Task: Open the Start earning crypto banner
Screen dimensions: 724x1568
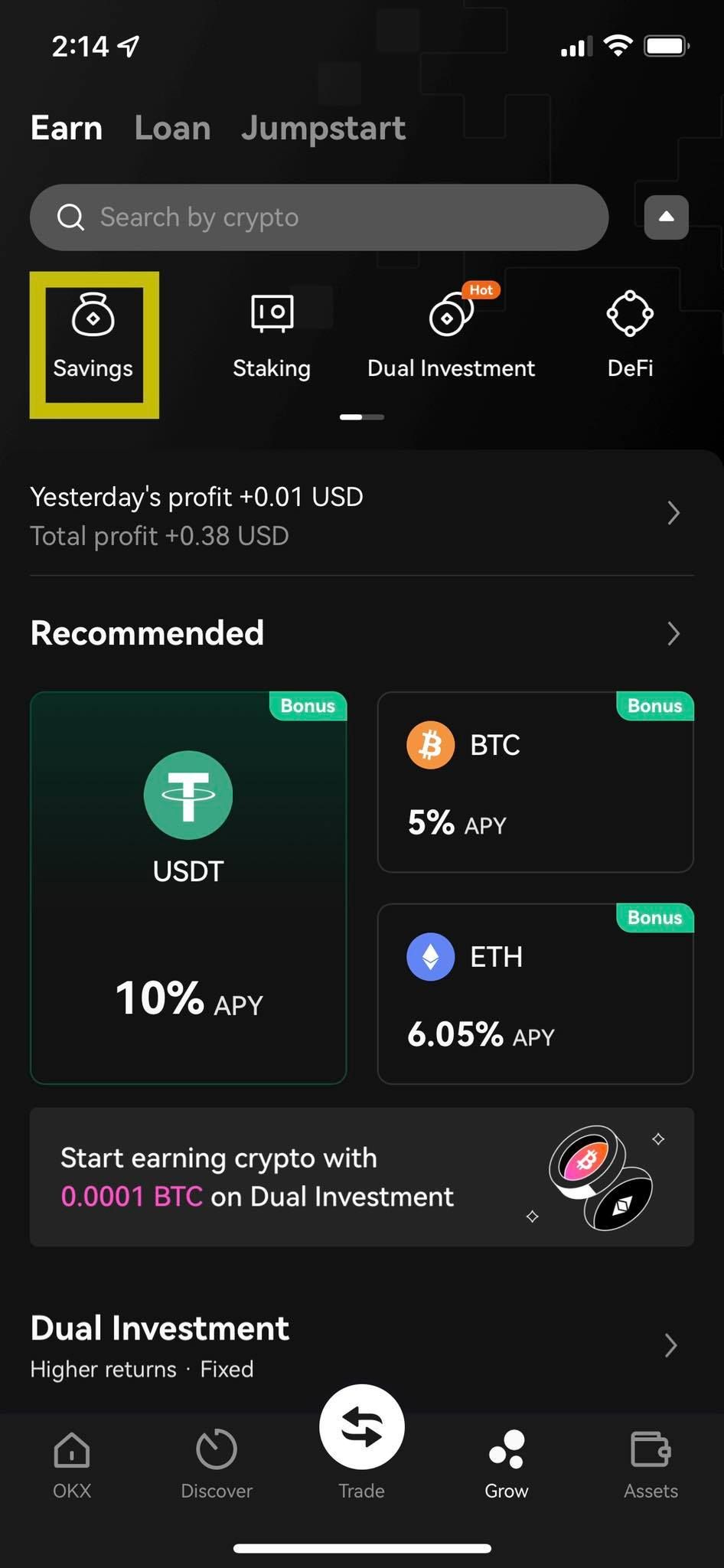Action: click(361, 1177)
